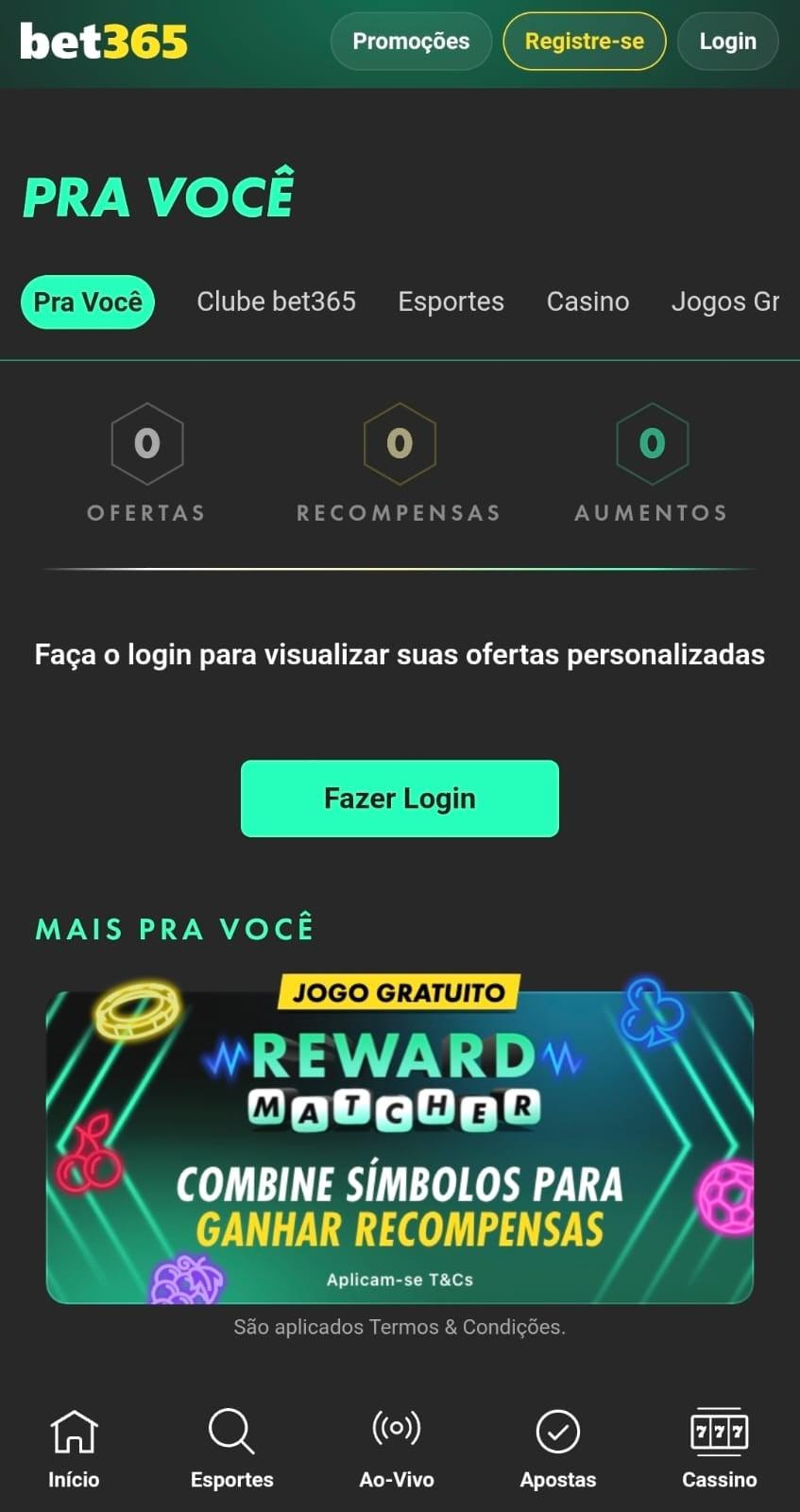Stay on the Pra Você tab
Image resolution: width=800 pixels, height=1512 pixels.
pos(87,301)
